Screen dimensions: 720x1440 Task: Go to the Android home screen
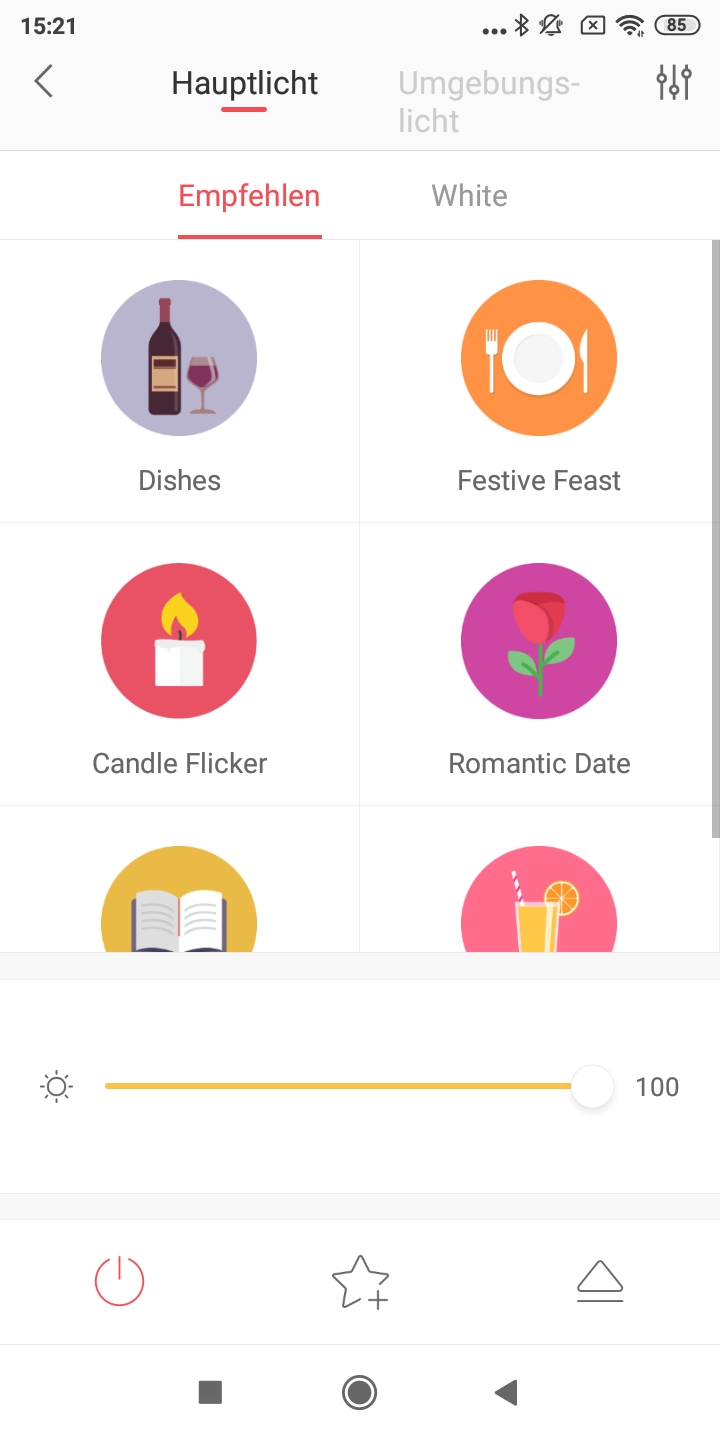coord(359,1392)
